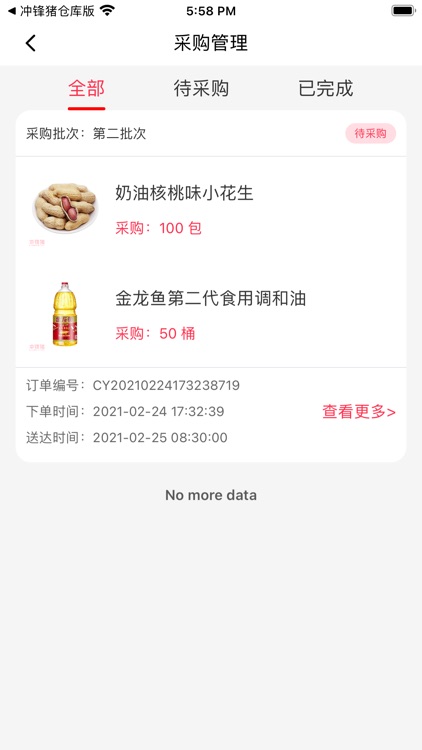Open 查看更多 for this order
Screen dimensions: 422x750
(359, 411)
